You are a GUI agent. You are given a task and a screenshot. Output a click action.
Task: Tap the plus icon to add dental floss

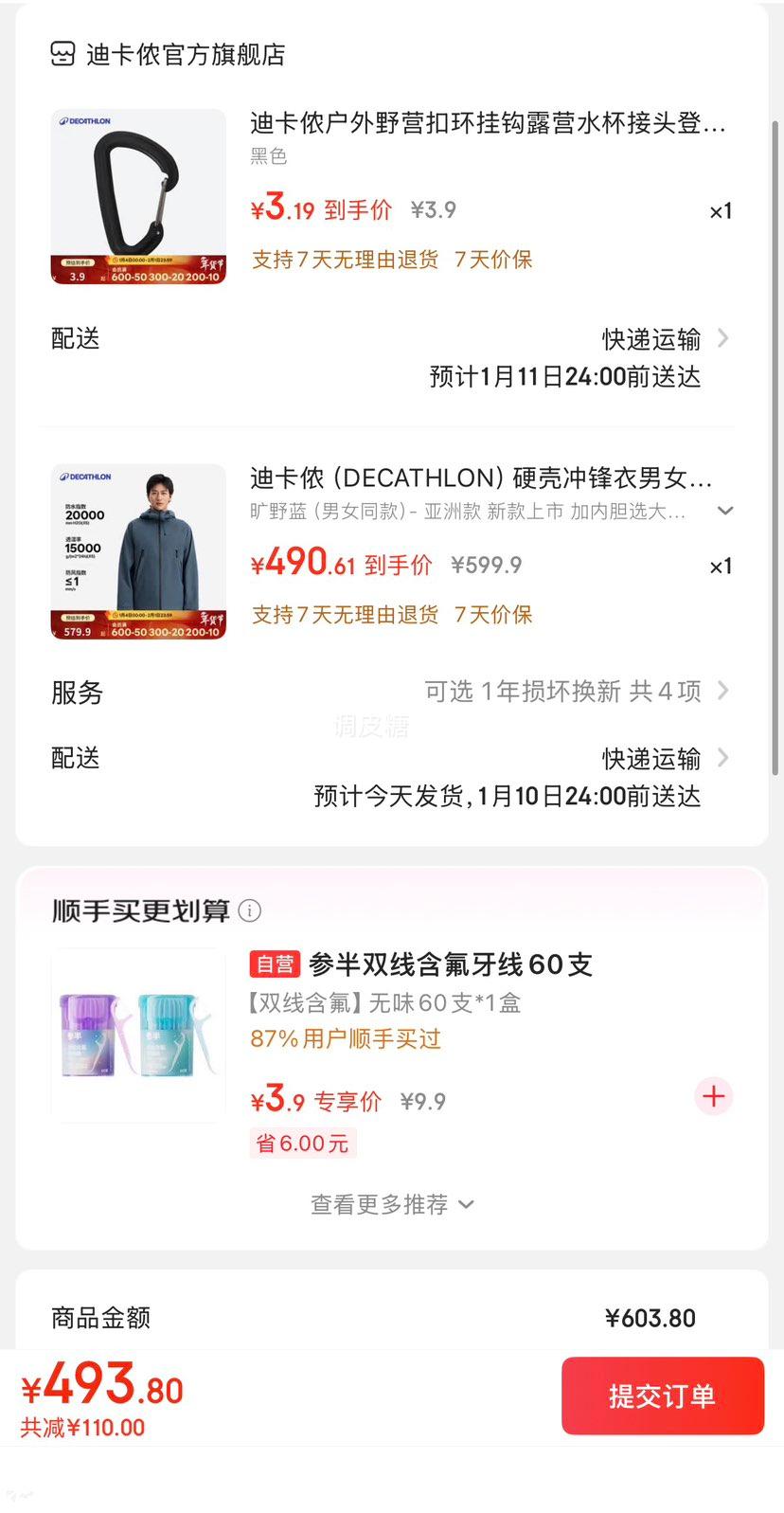click(713, 1096)
